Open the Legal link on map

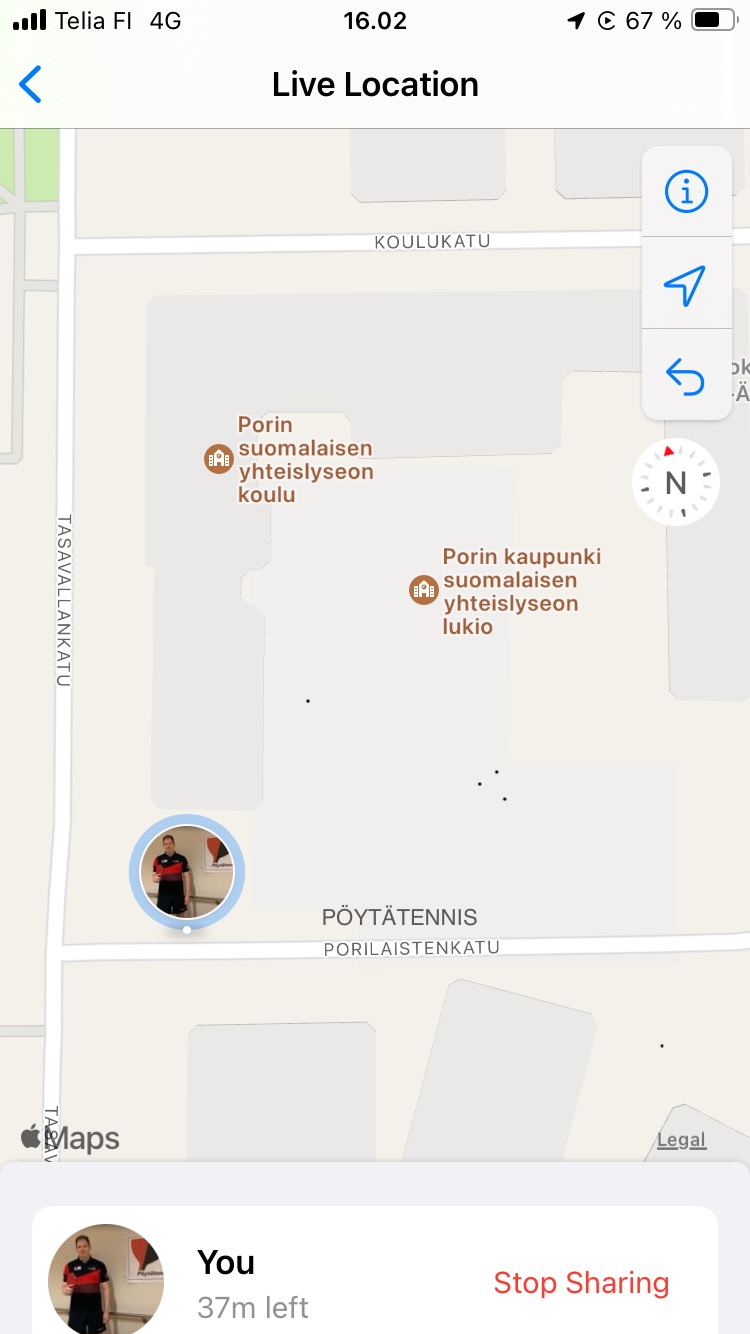point(681,1140)
